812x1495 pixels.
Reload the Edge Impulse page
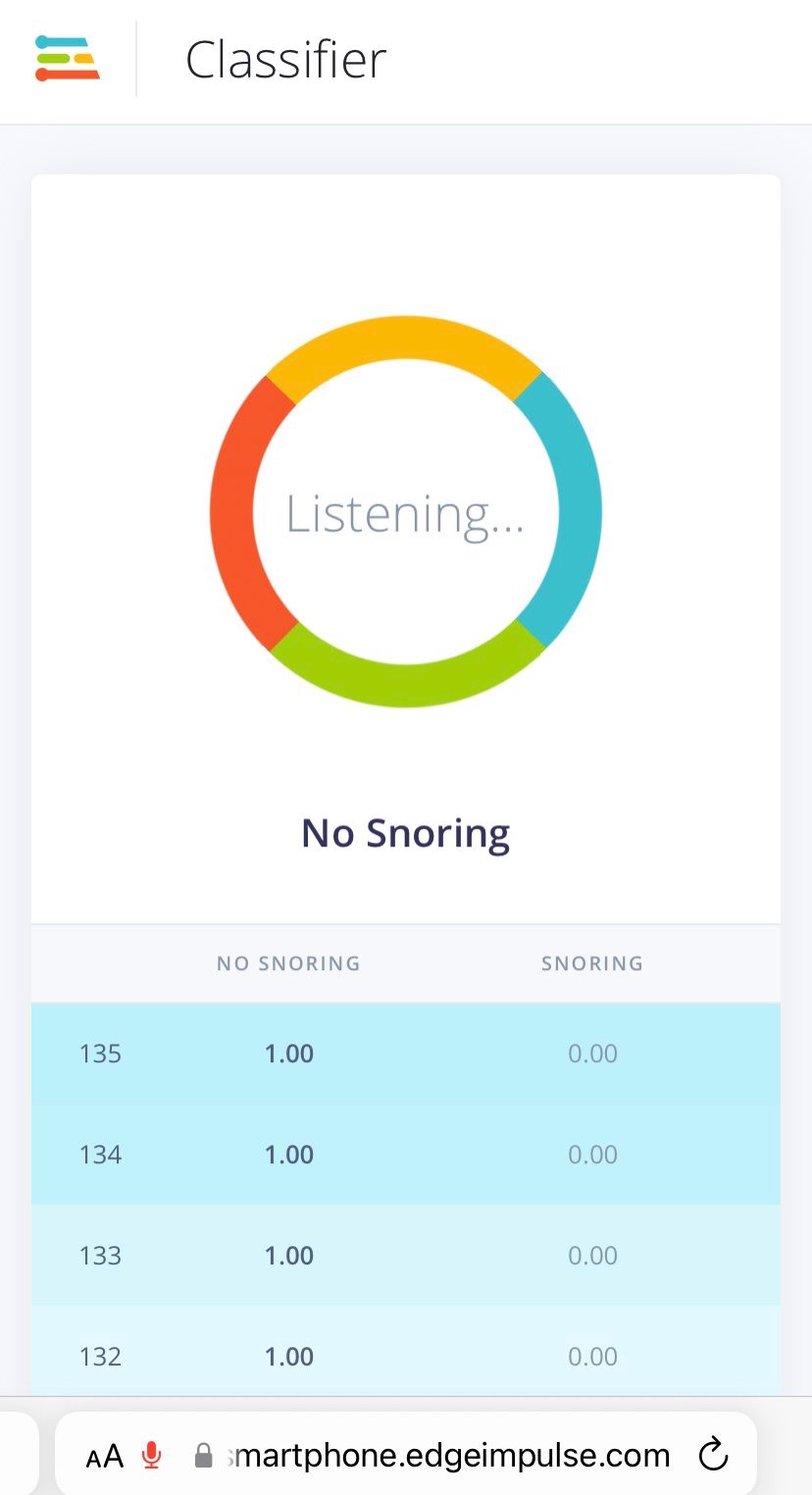(x=713, y=1455)
